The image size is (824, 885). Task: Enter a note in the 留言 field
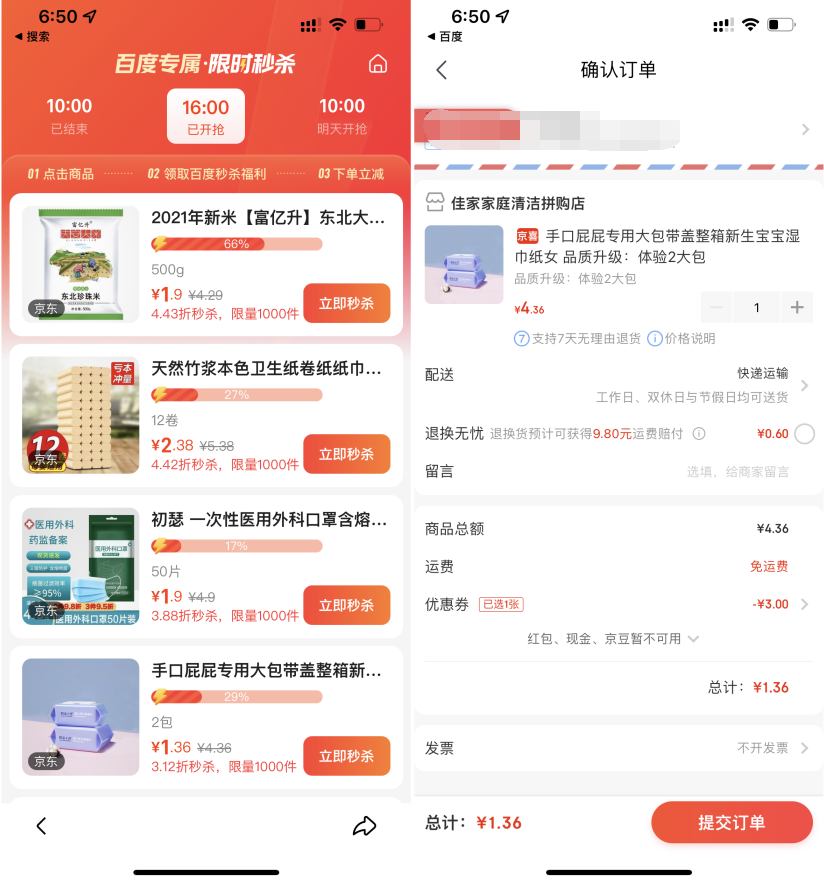[x=737, y=472]
